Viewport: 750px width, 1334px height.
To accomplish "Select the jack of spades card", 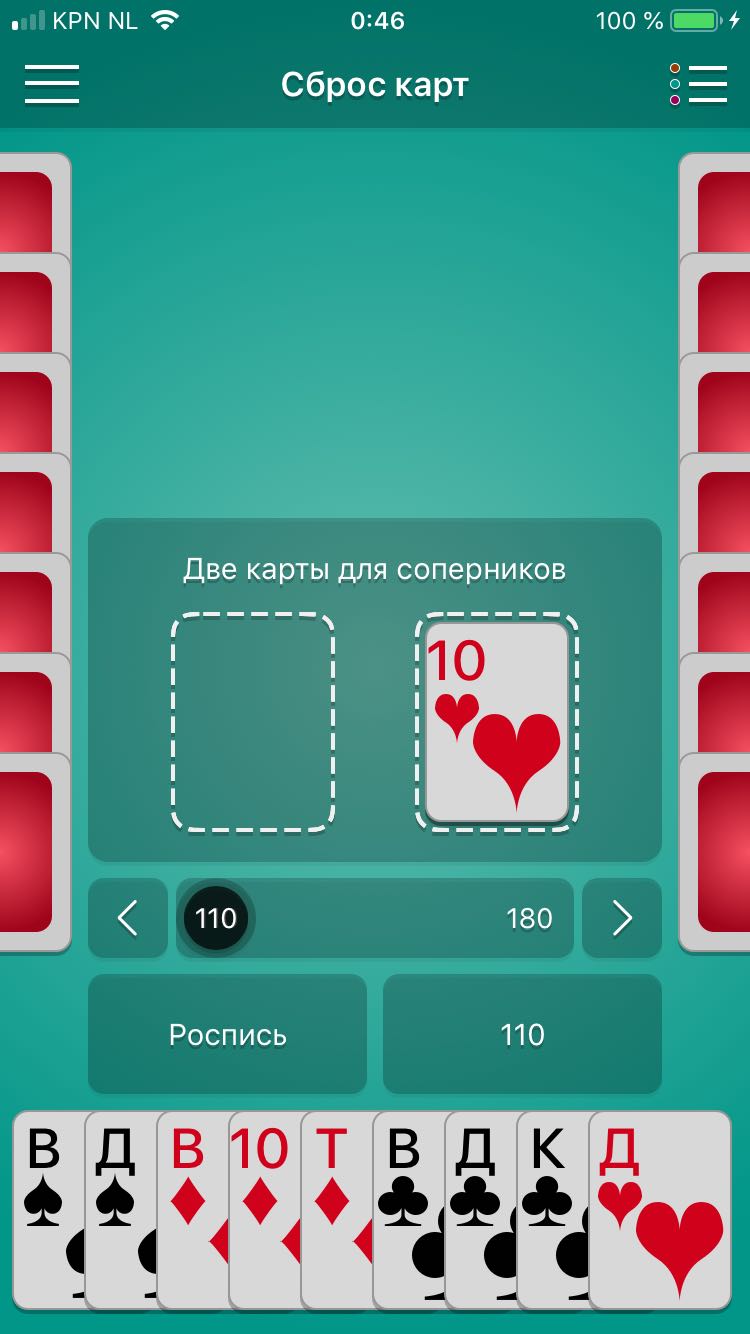I will coord(46,1200).
